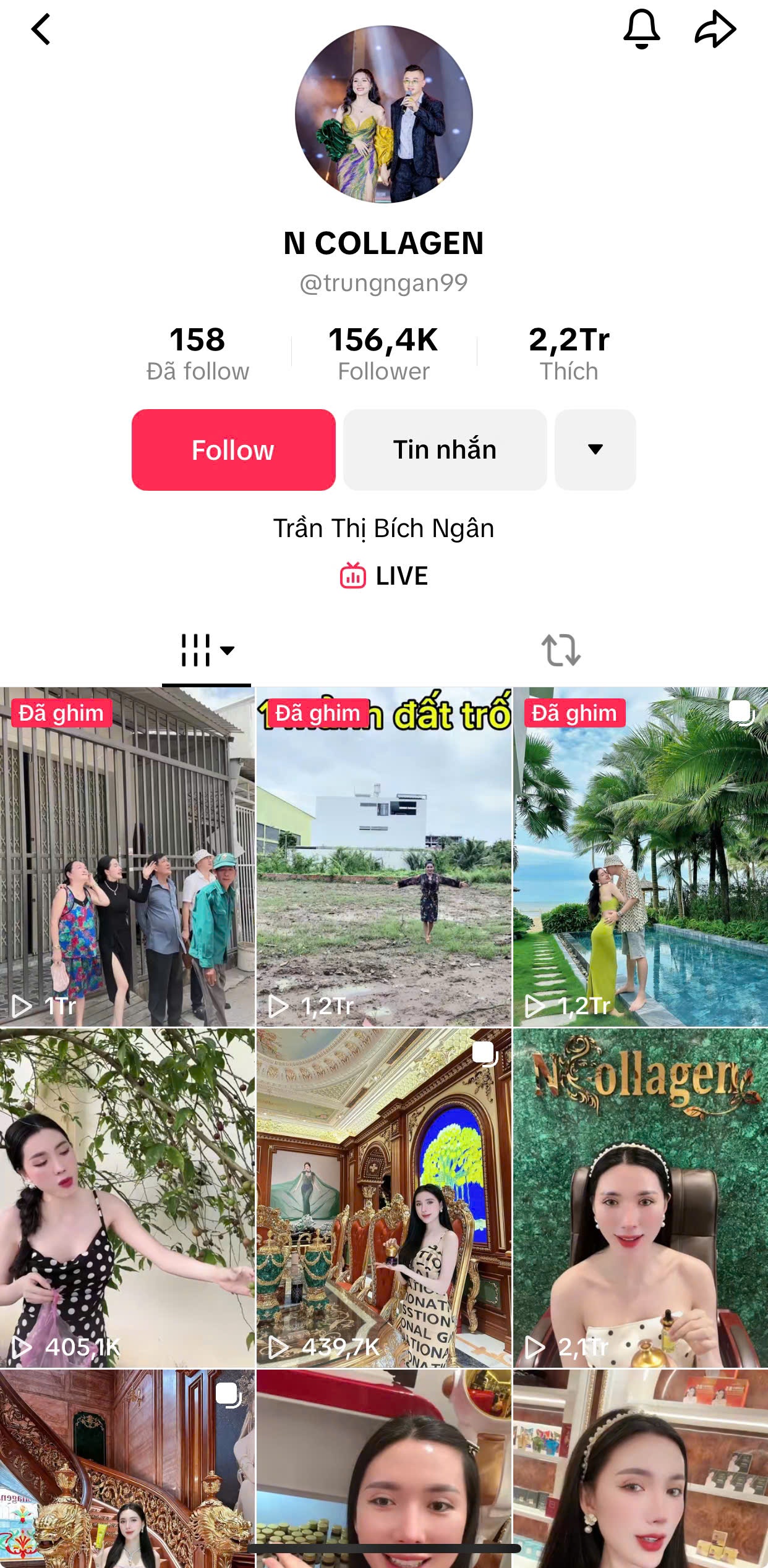Expand suggested accounts dropdown arrow
The image size is (768, 1568).
595,449
